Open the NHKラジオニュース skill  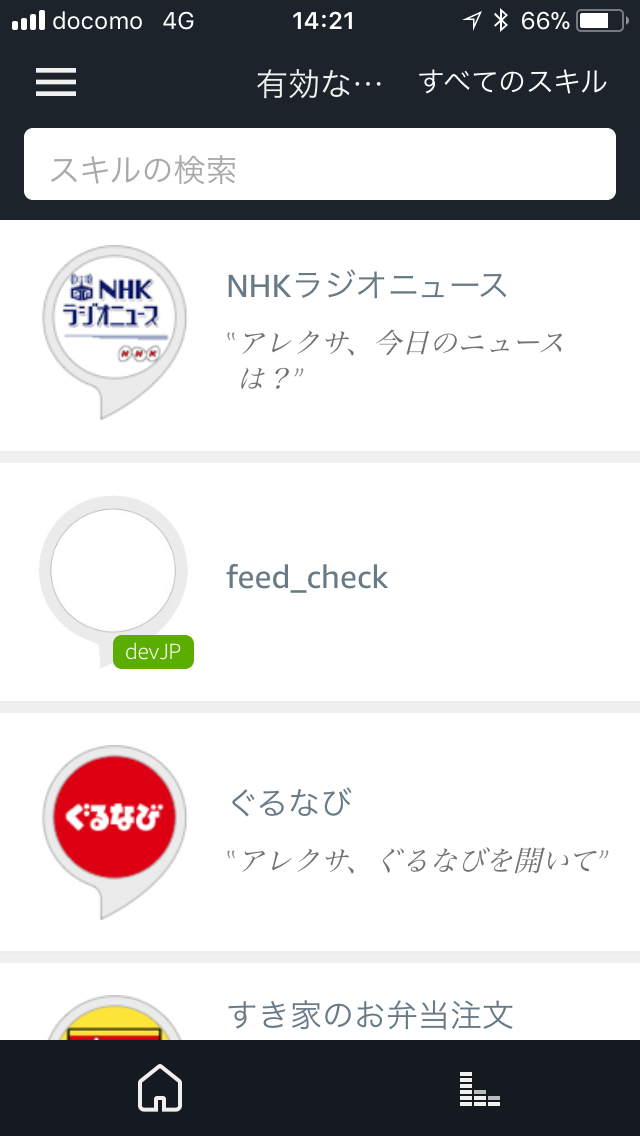click(320, 335)
